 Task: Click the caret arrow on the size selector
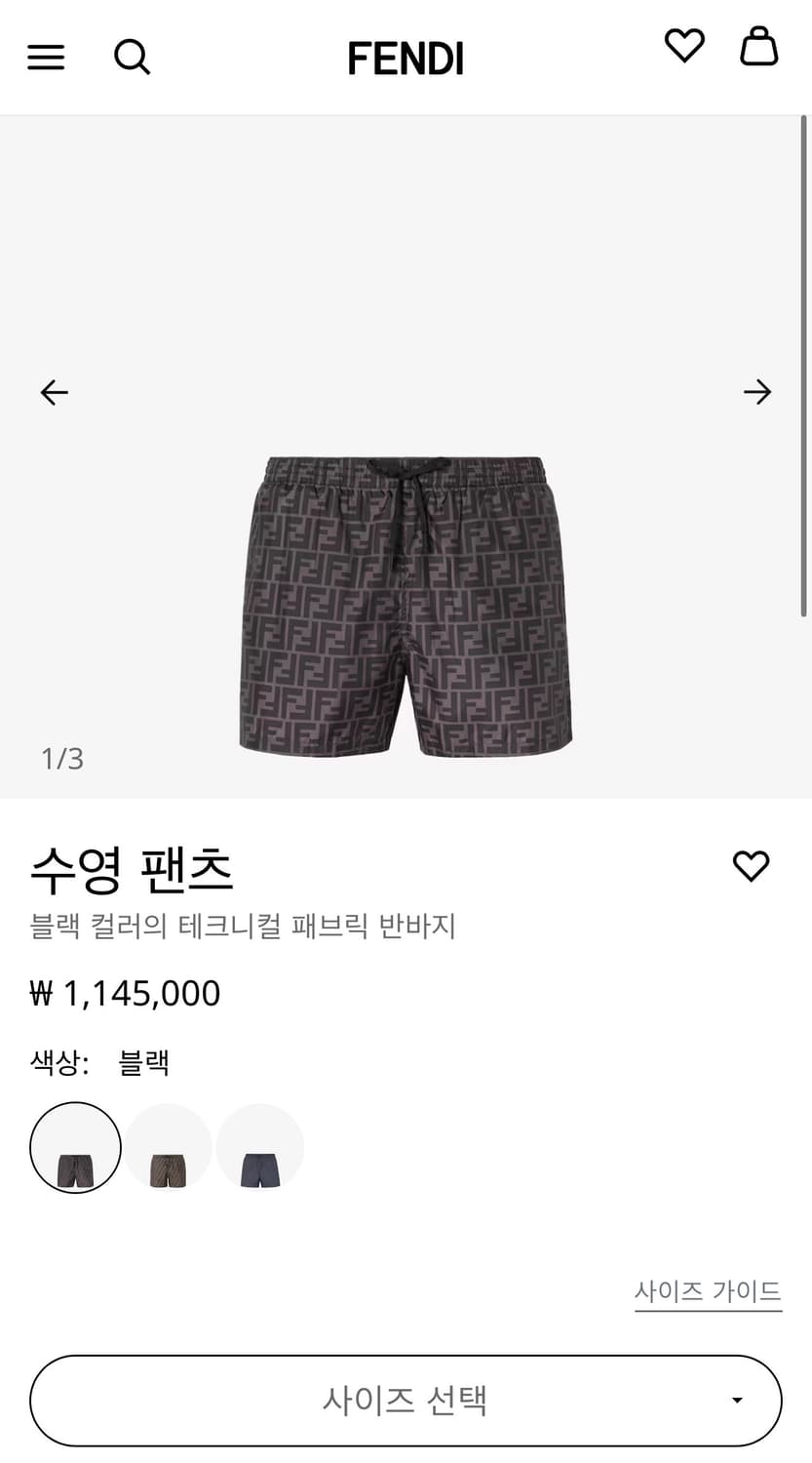pyautogui.click(x=739, y=1400)
